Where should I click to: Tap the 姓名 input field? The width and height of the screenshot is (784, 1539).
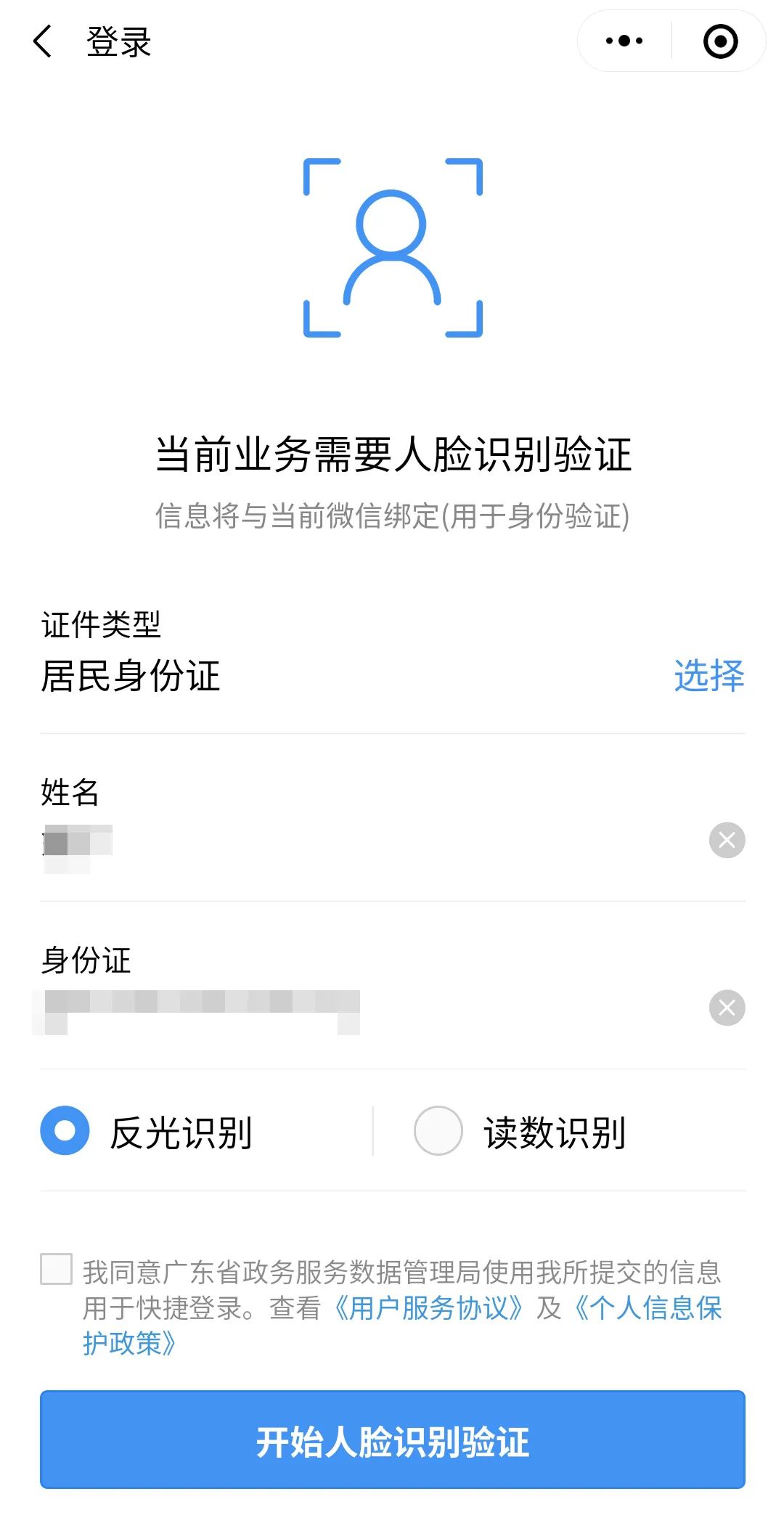(363, 842)
